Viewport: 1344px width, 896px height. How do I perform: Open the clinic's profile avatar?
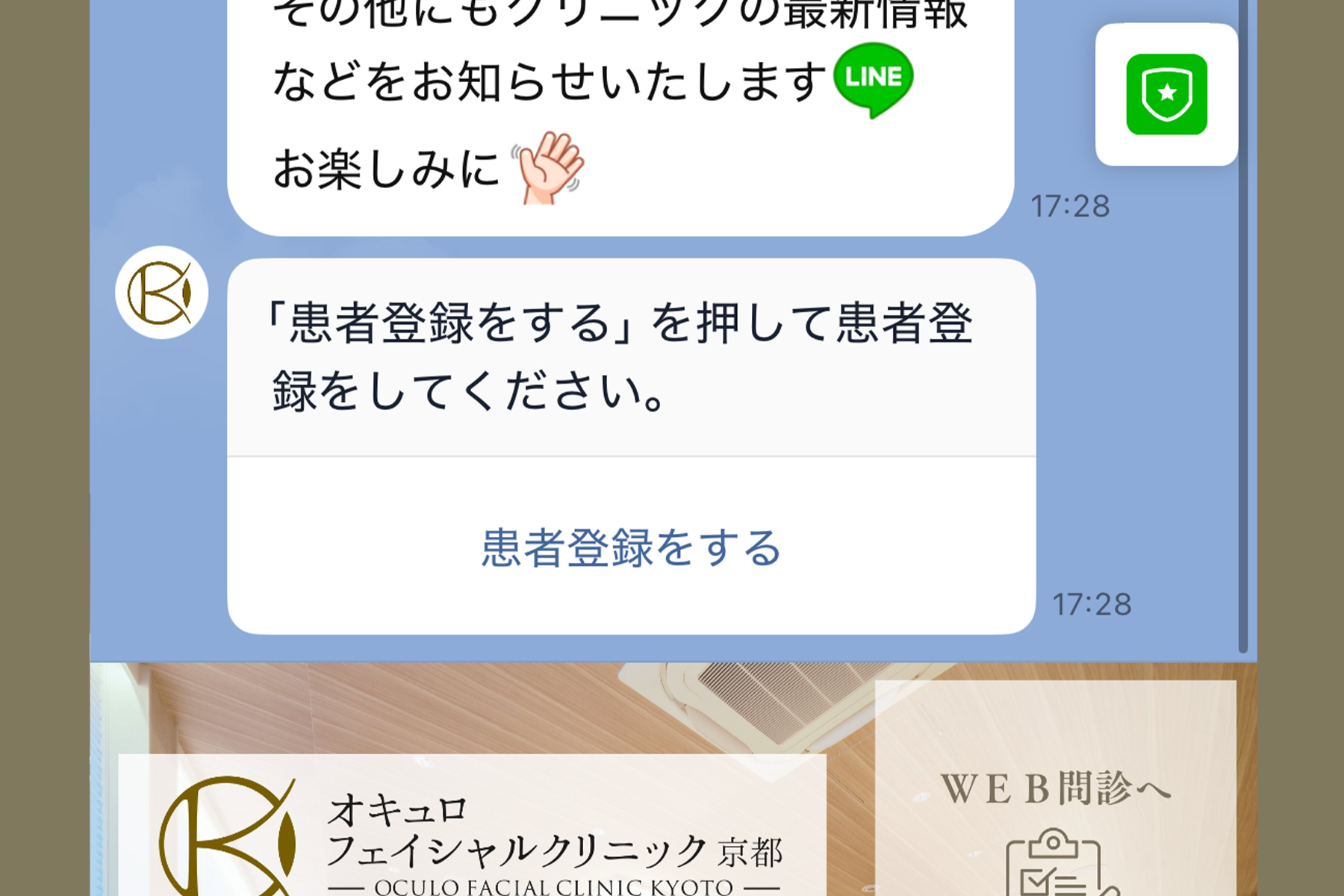(x=161, y=293)
